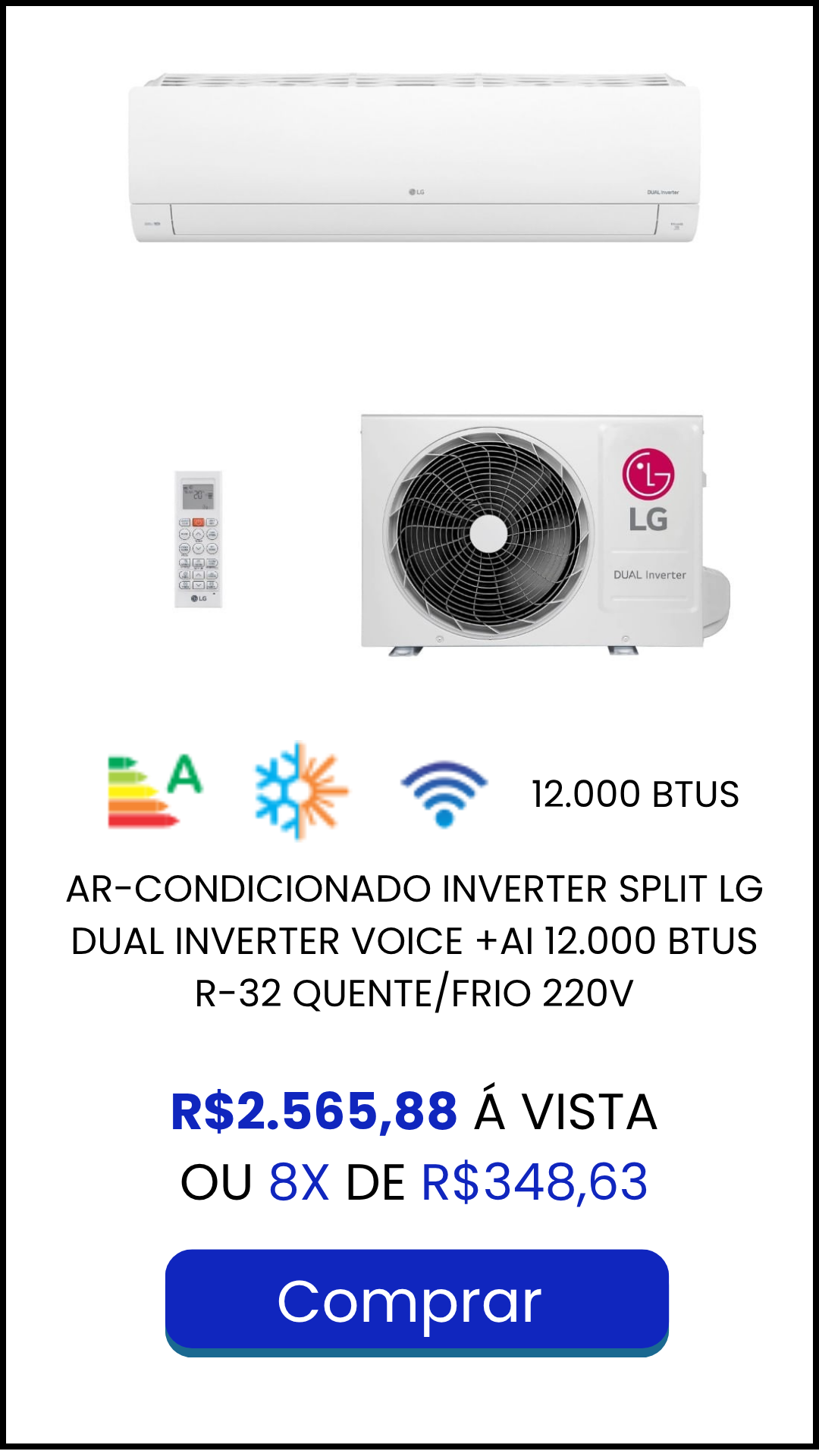The image size is (819, 1456).
Task: Click the DUAL Inverter label on the condenser
Action: point(649,575)
